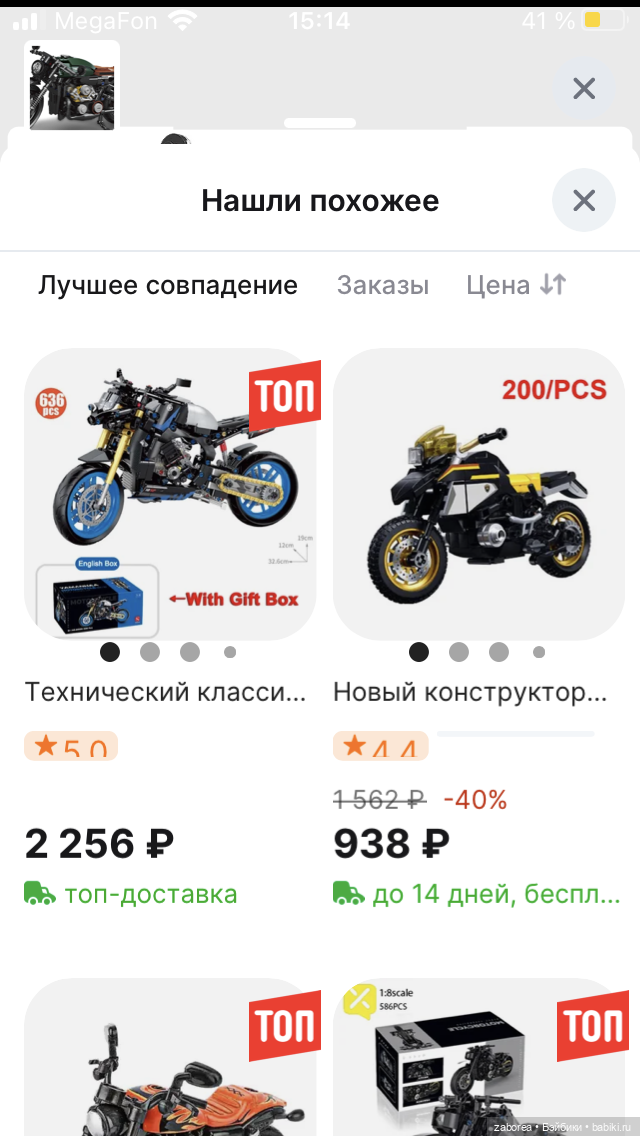Open the 1:8 scale 586PCS boxed motorcycle
This screenshot has height=1136, width=640.
(478, 1060)
